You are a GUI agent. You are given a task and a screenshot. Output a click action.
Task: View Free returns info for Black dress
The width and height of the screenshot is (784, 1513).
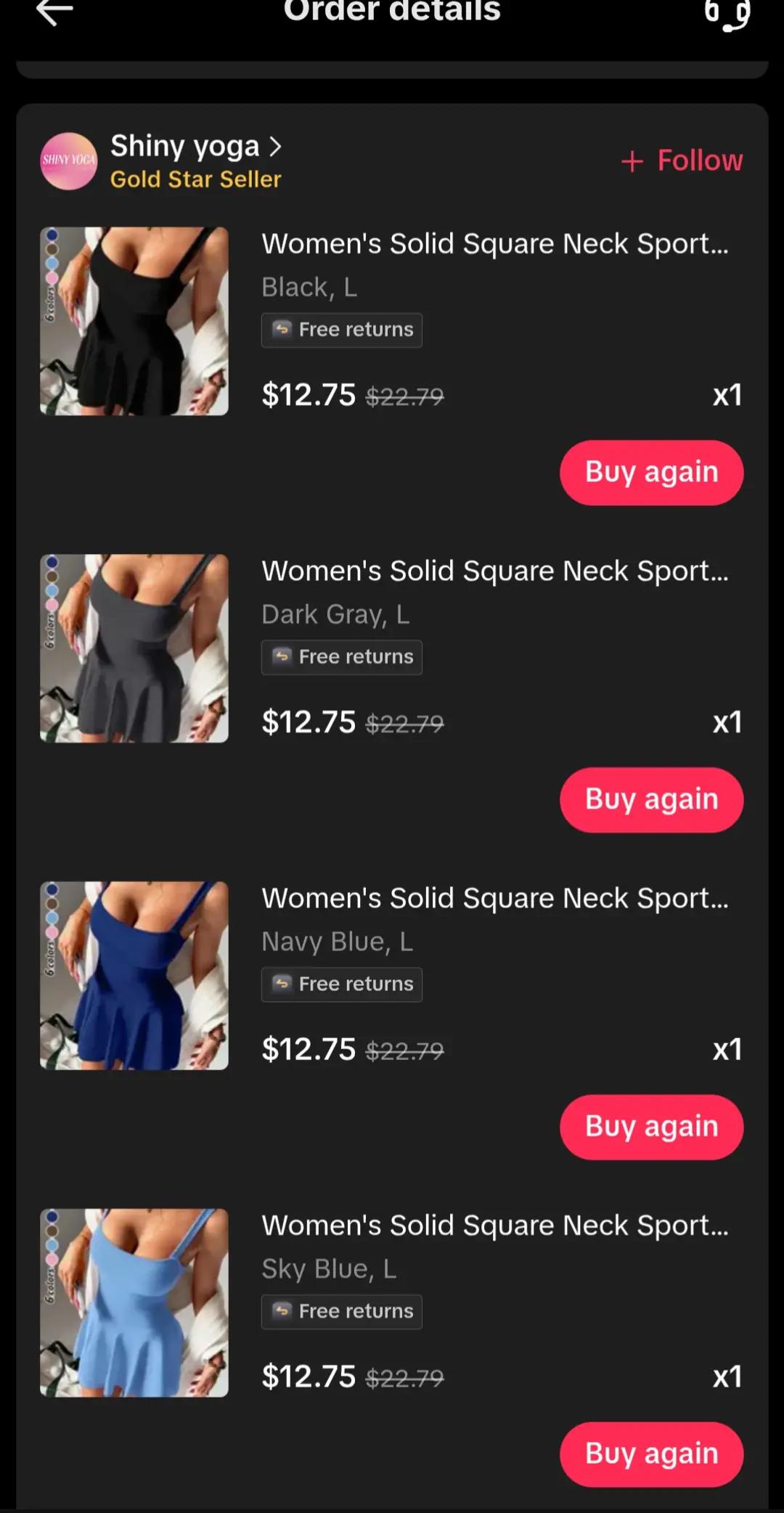coord(342,330)
